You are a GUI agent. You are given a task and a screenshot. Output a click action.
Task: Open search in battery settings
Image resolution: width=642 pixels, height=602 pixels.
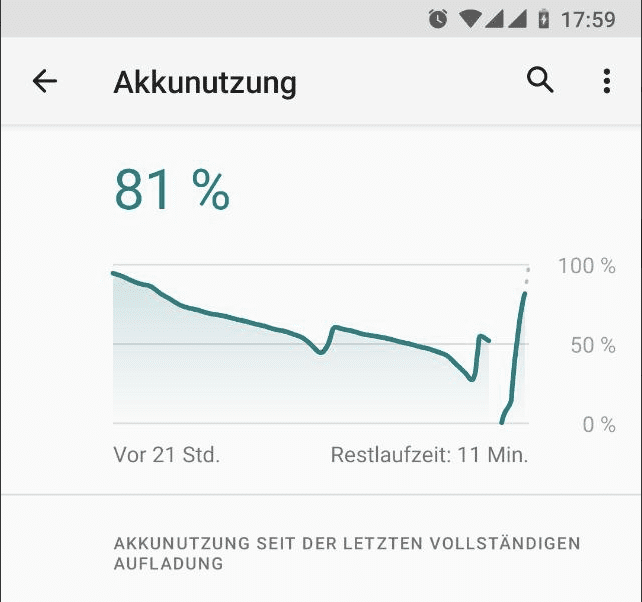[540, 82]
